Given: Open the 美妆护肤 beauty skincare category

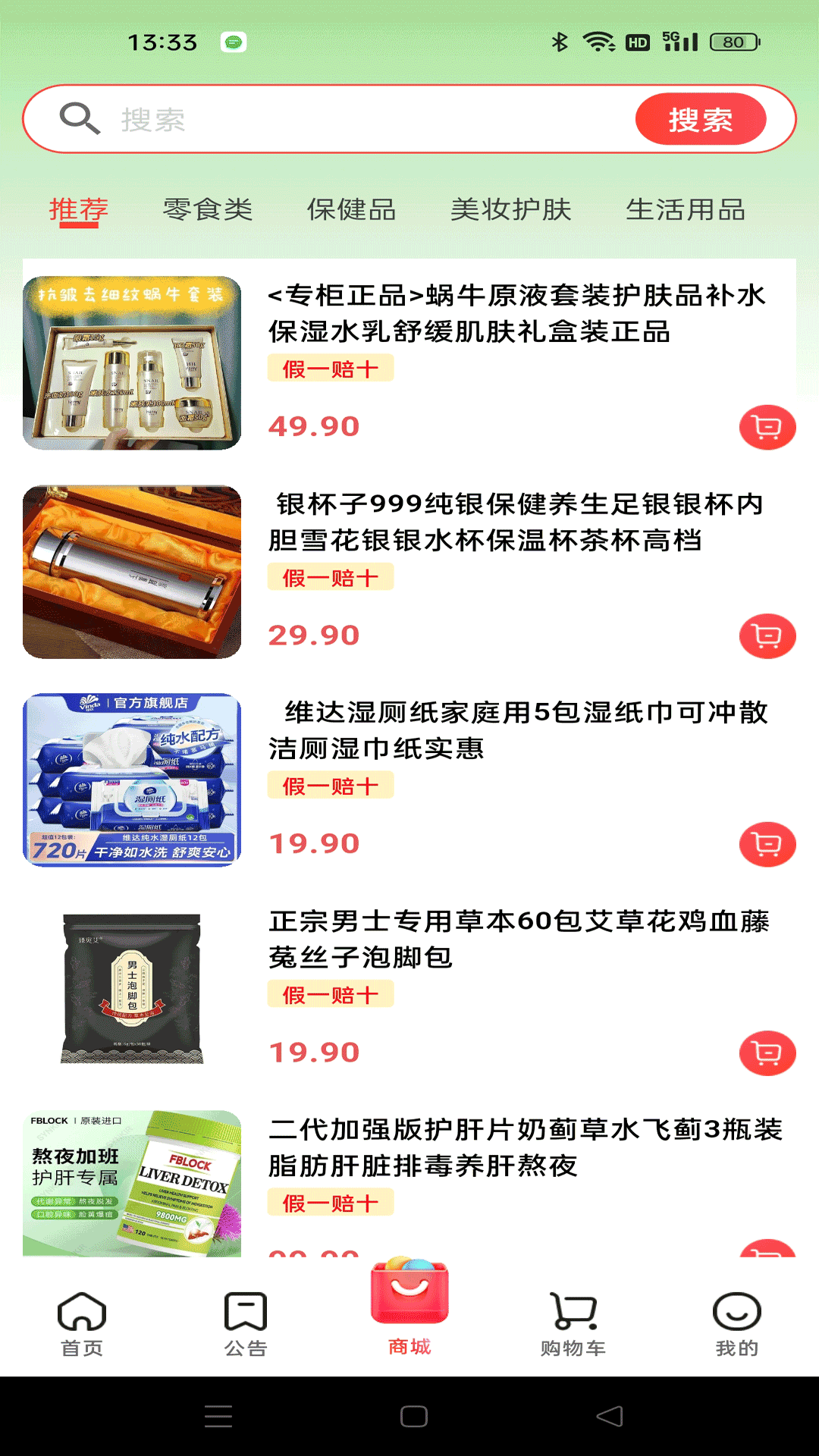Looking at the screenshot, I should tap(511, 209).
